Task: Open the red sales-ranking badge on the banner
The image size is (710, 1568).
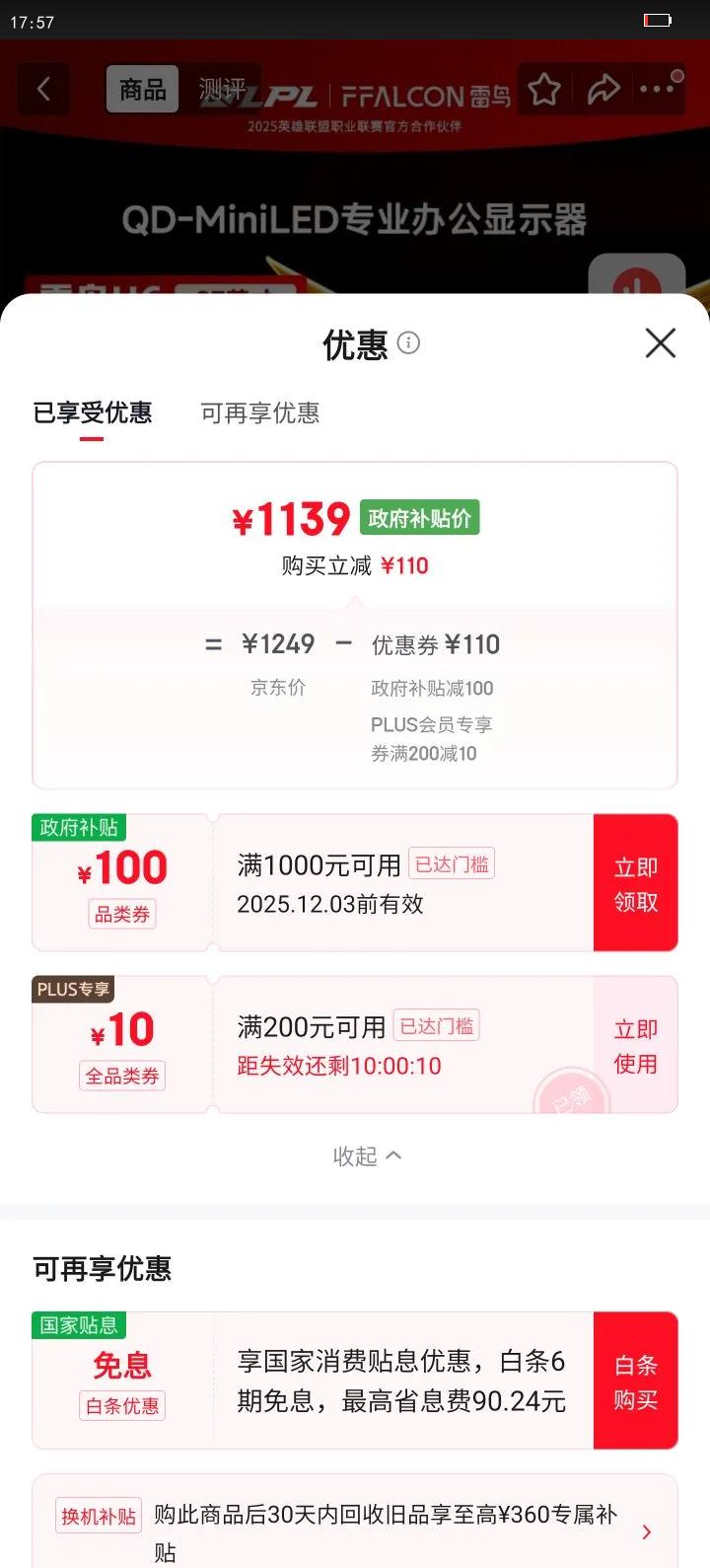Action: [x=639, y=279]
